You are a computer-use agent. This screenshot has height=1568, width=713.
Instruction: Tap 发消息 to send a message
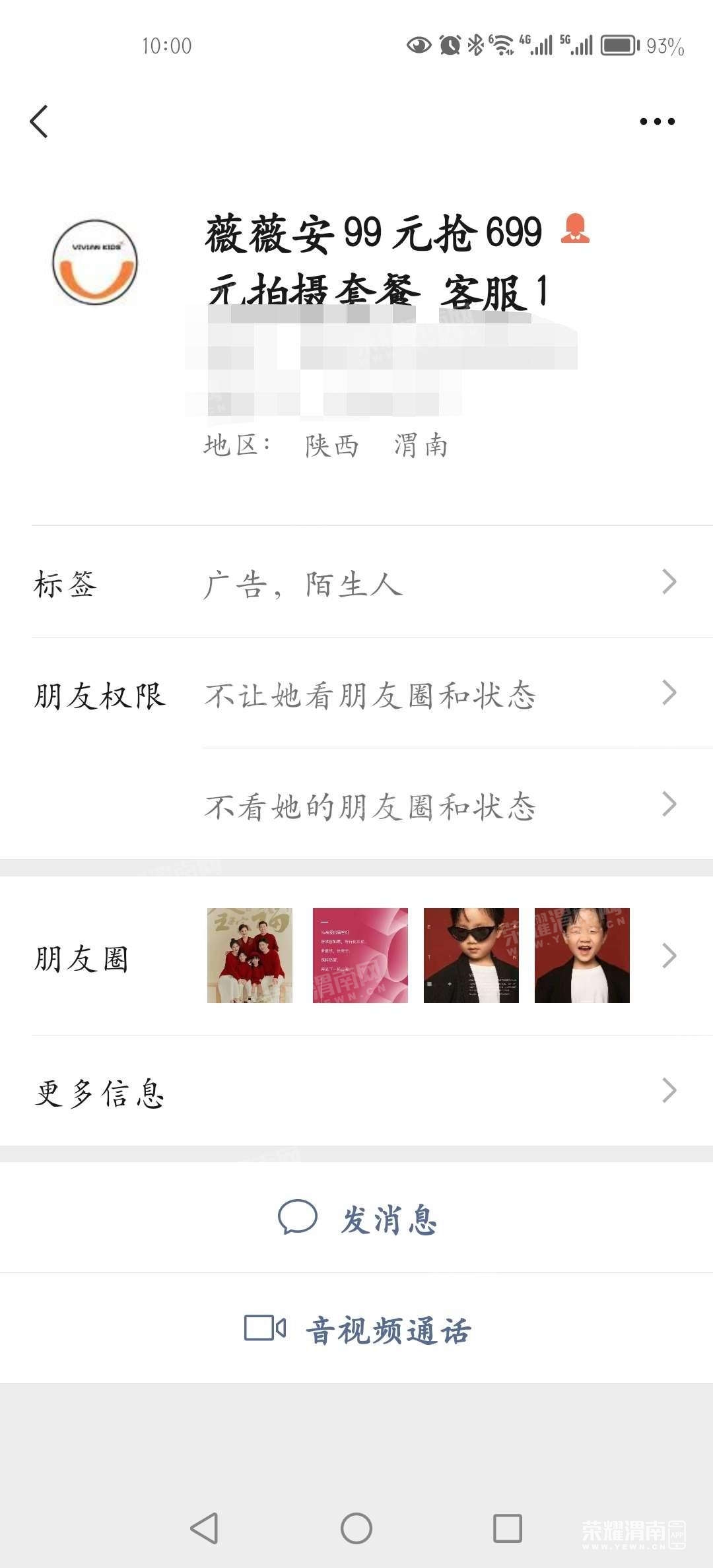356,1218
